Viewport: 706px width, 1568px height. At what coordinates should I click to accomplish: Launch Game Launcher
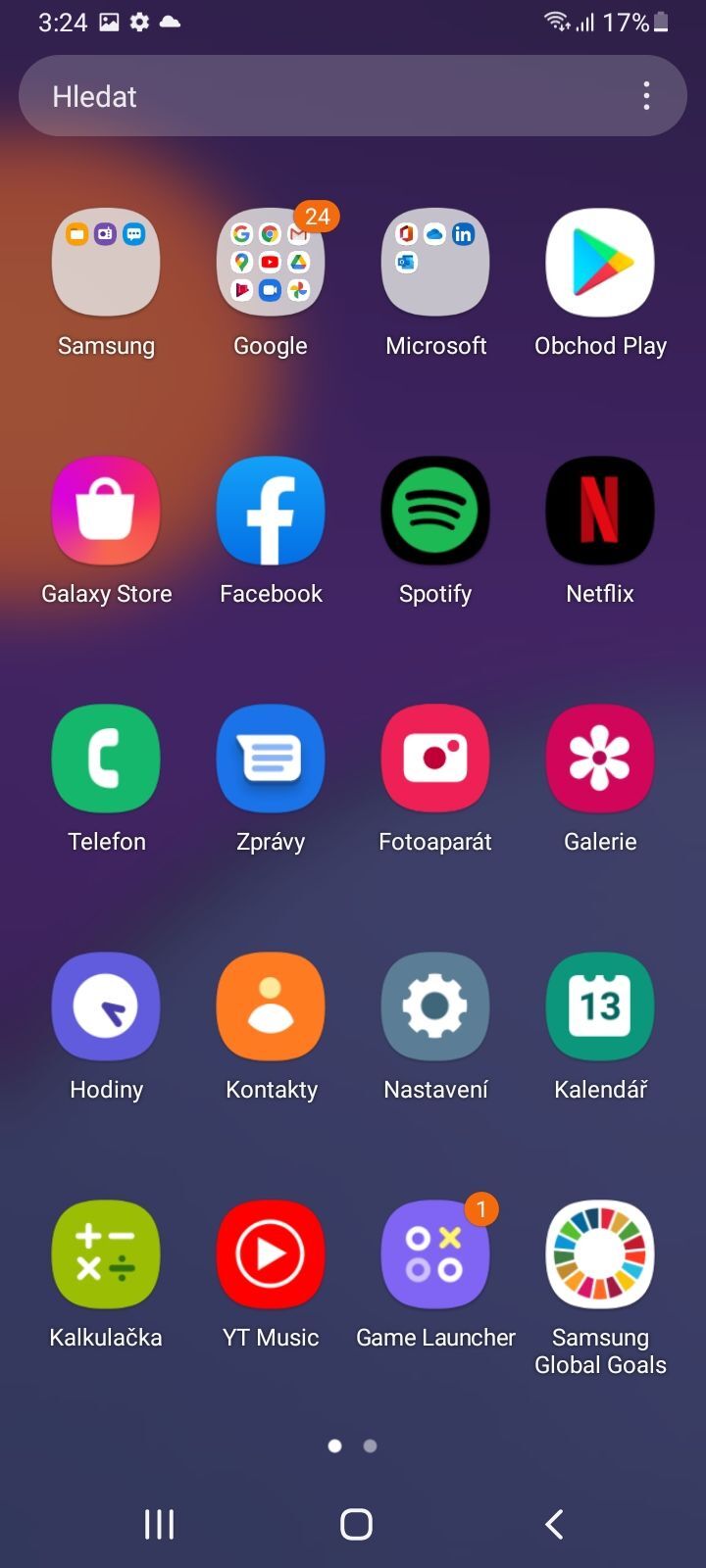point(435,1253)
